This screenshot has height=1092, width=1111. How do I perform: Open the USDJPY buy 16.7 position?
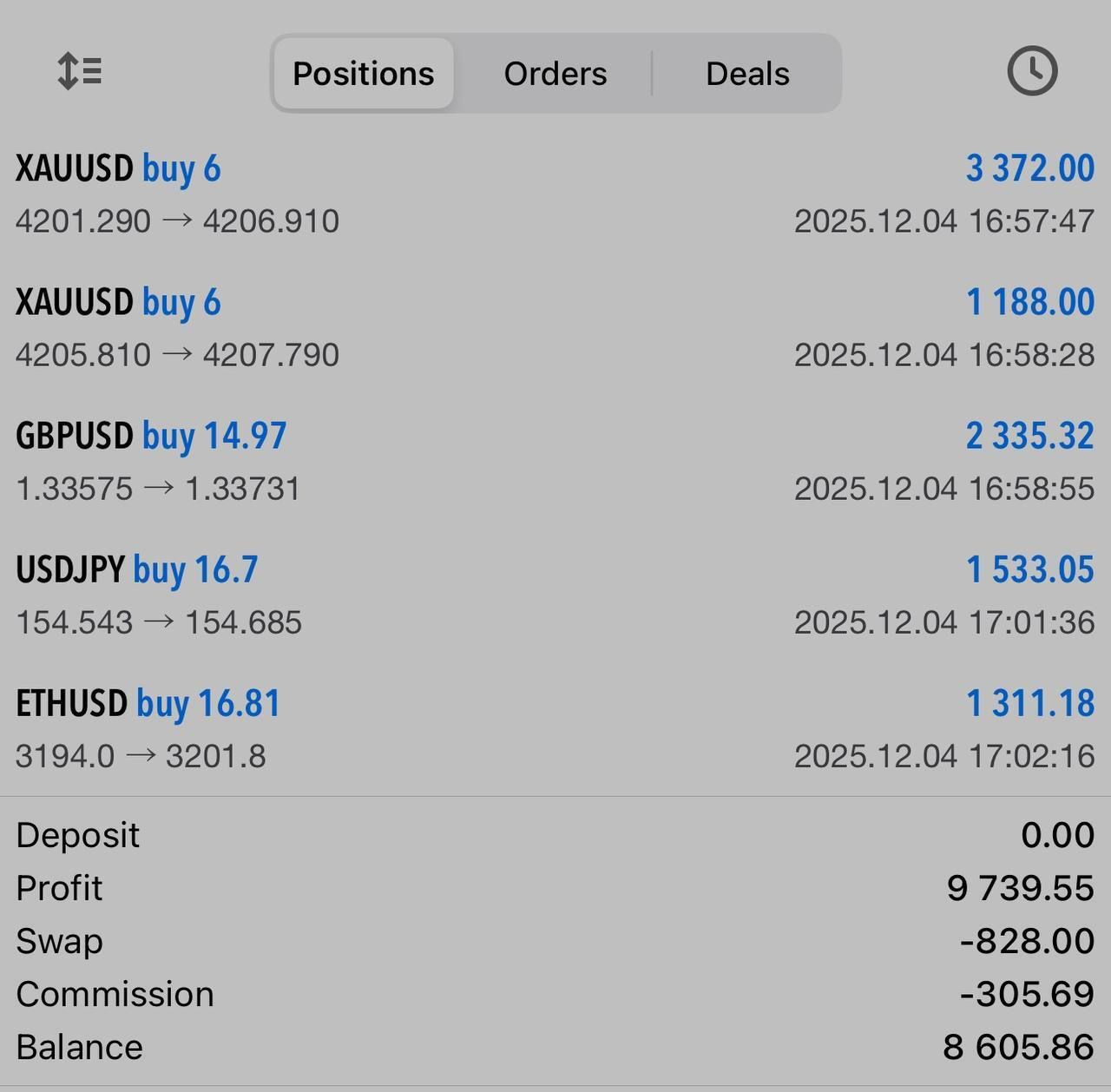555,595
